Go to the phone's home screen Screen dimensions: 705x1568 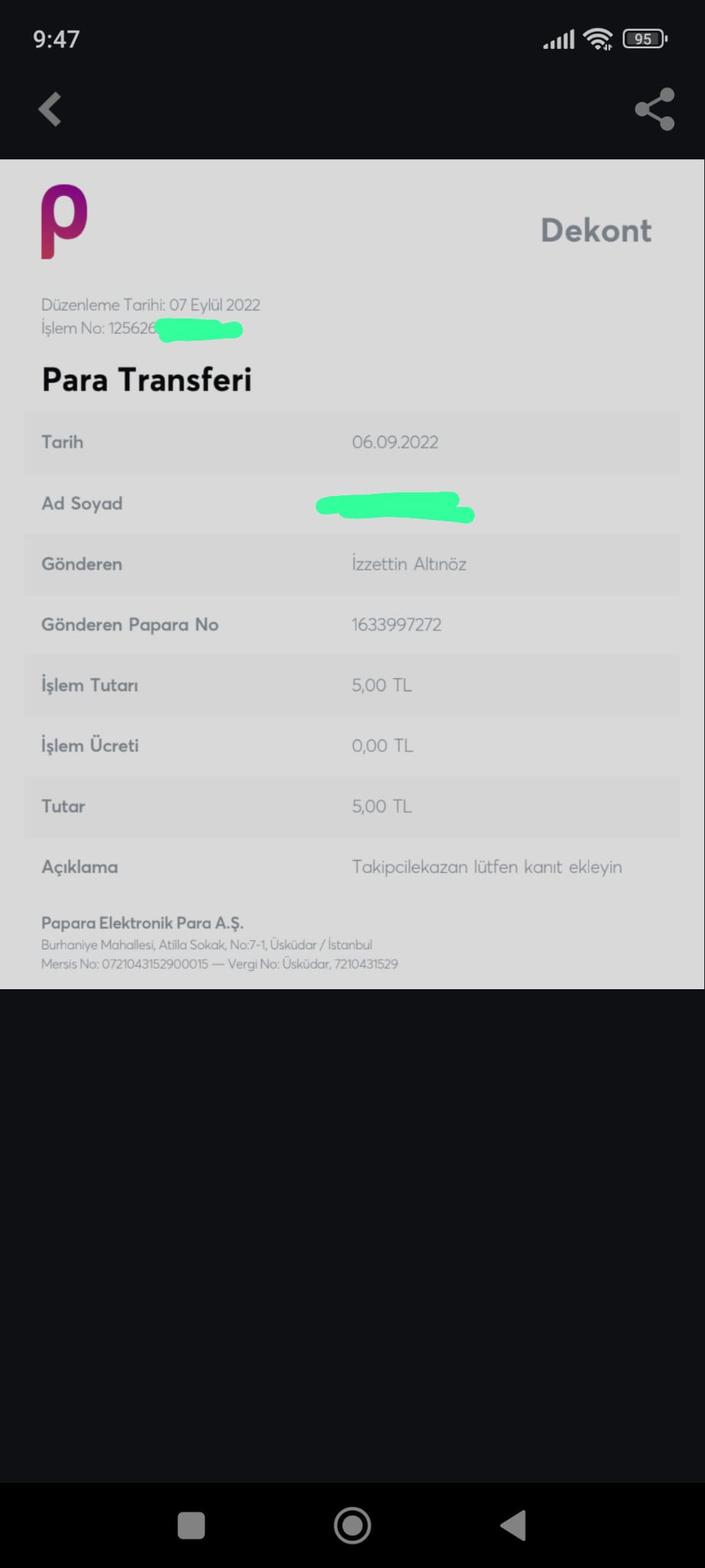pyautogui.click(x=352, y=1525)
